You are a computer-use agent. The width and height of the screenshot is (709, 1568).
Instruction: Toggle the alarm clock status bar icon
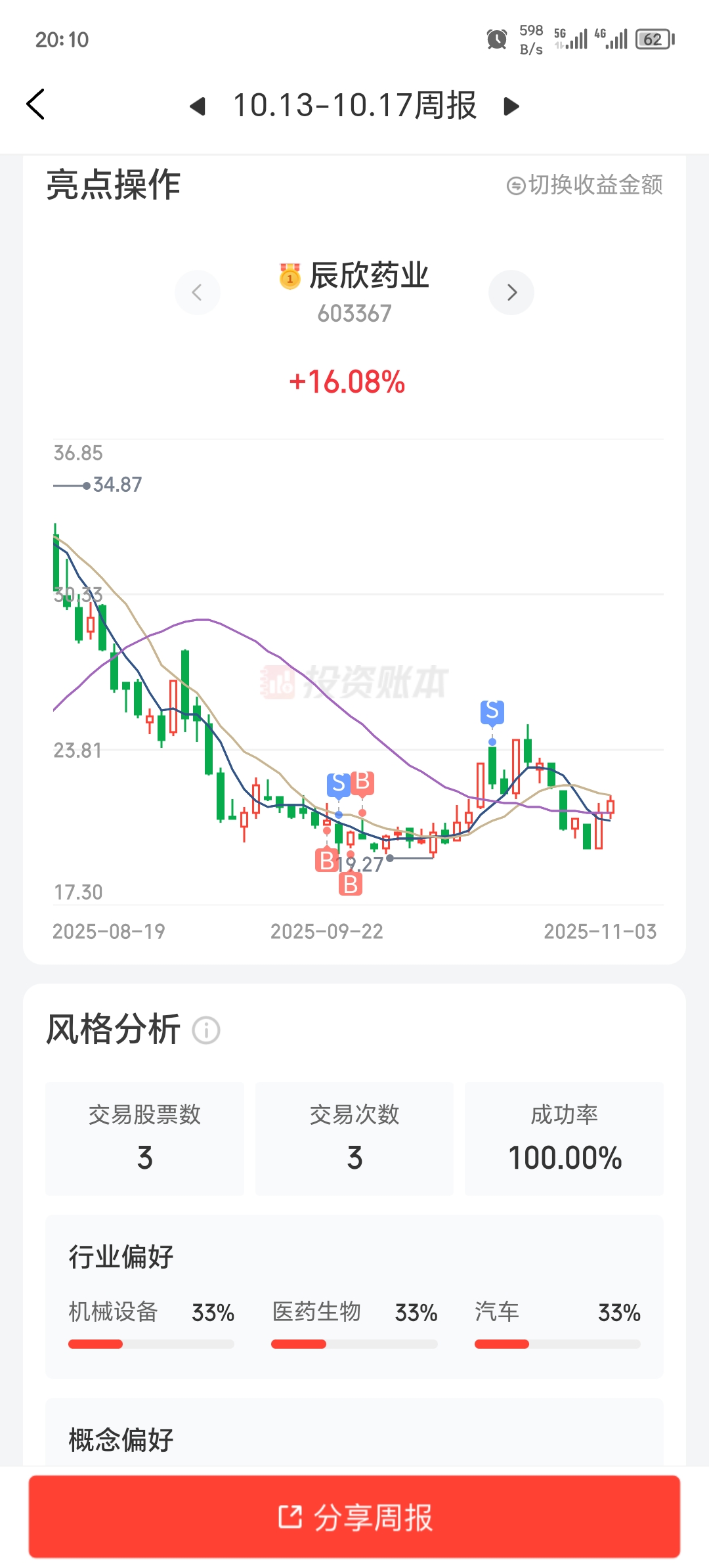496,39
